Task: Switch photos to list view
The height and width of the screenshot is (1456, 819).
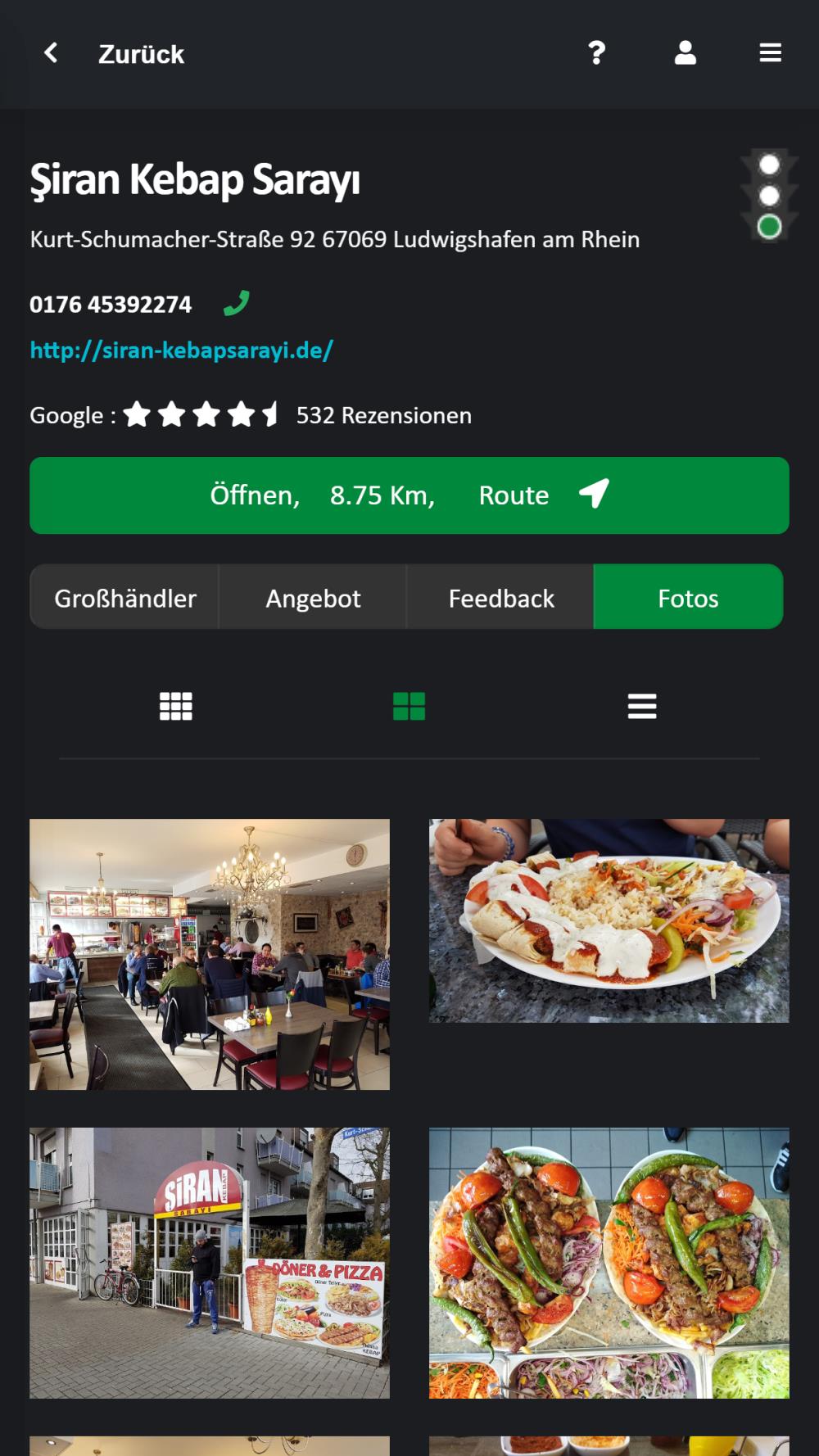Action: 642,706
